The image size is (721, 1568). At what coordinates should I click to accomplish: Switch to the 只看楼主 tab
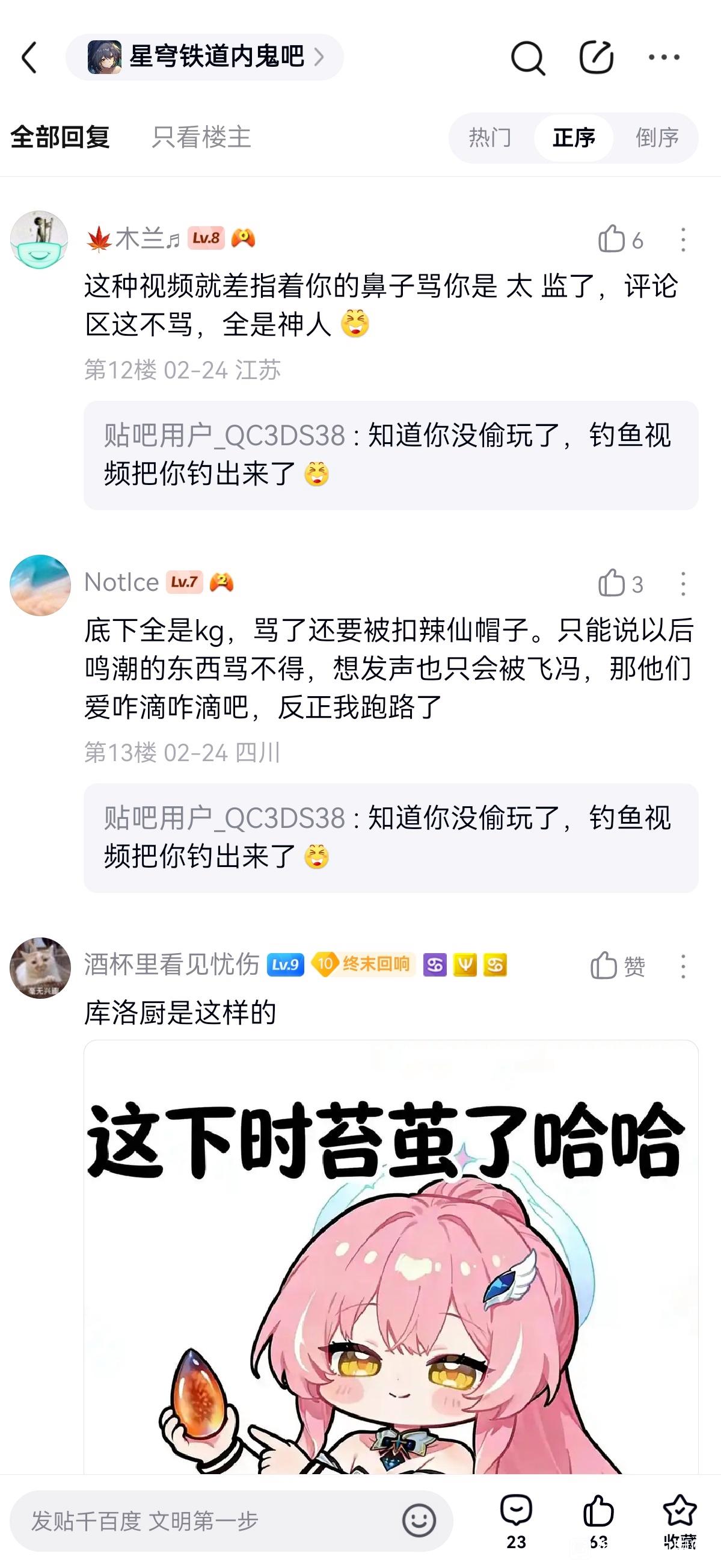coord(201,137)
